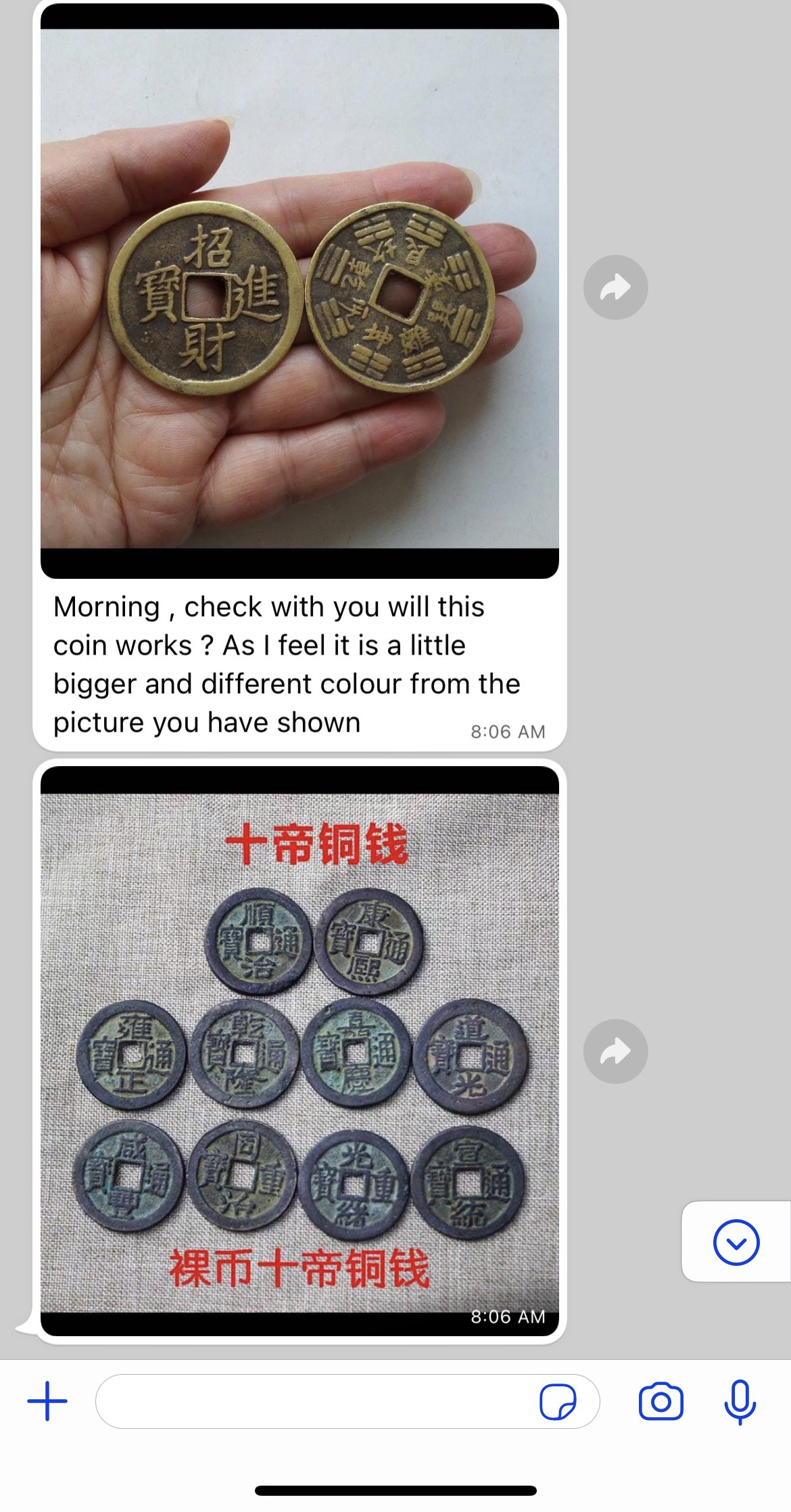Open the sticker picker
Screen dimensions: 791x1512
[x=558, y=1401]
